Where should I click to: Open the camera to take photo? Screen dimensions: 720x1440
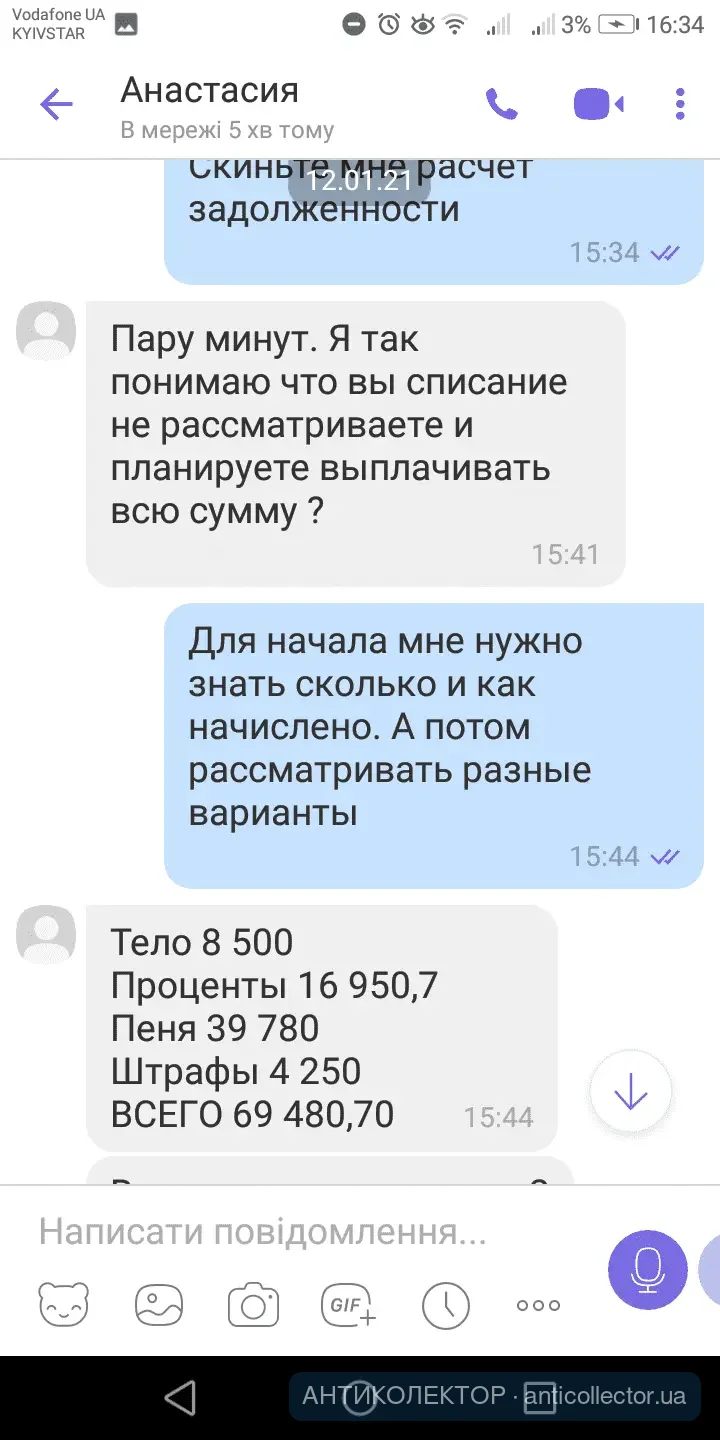click(253, 1304)
